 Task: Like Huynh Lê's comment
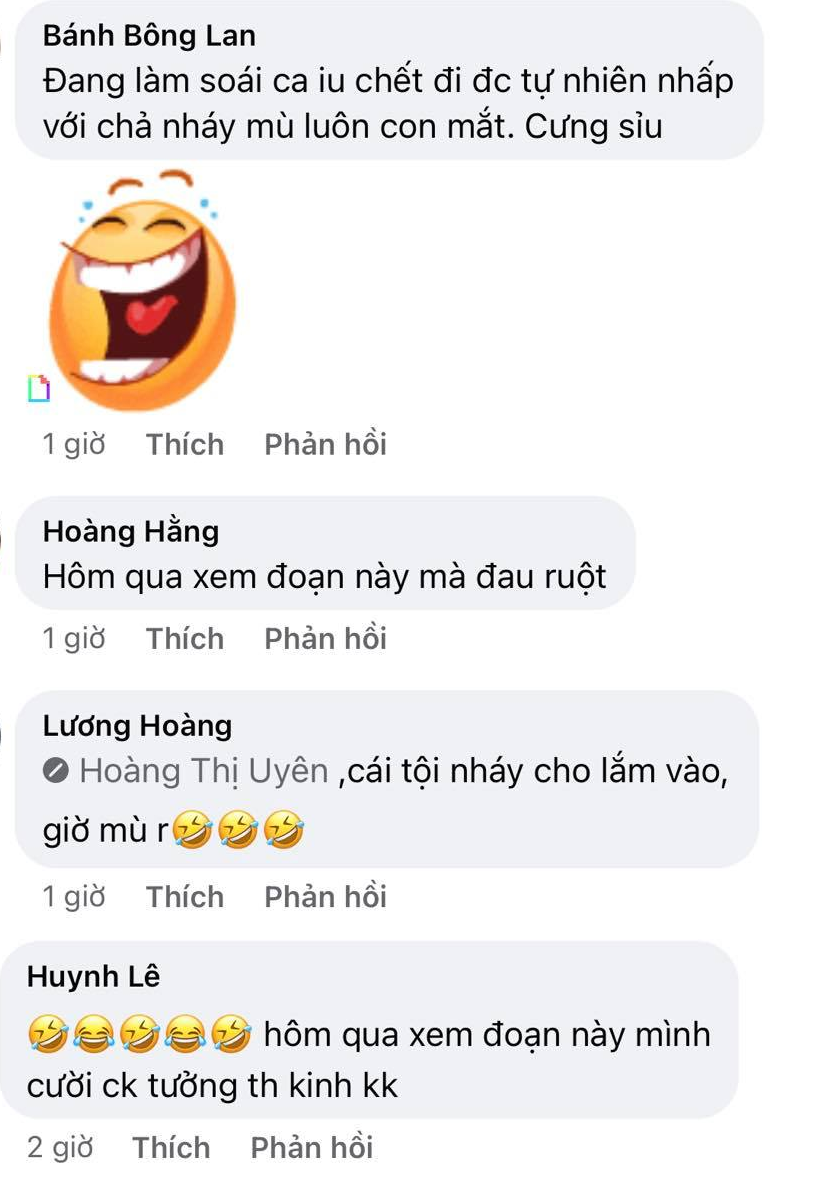[x=171, y=1148]
